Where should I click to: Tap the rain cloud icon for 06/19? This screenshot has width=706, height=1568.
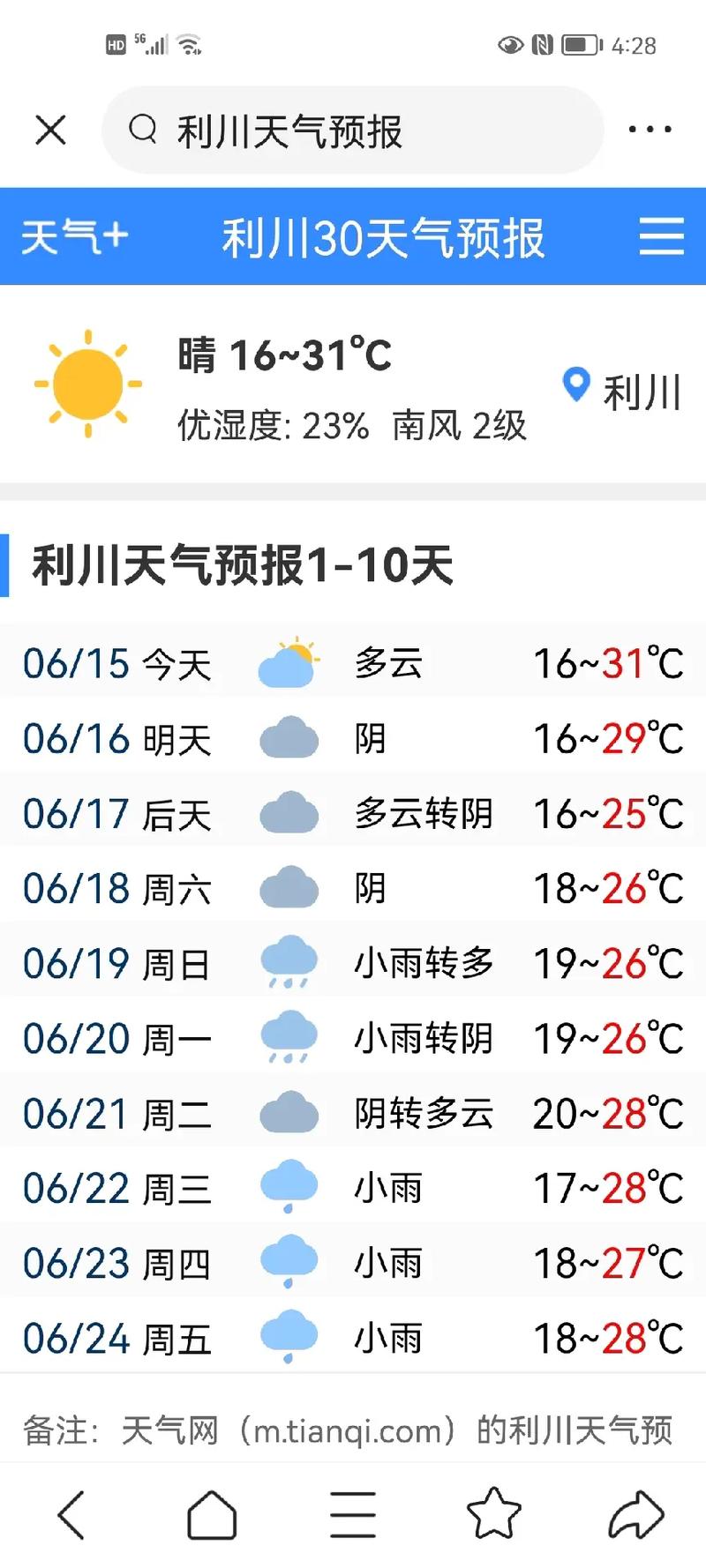click(289, 963)
